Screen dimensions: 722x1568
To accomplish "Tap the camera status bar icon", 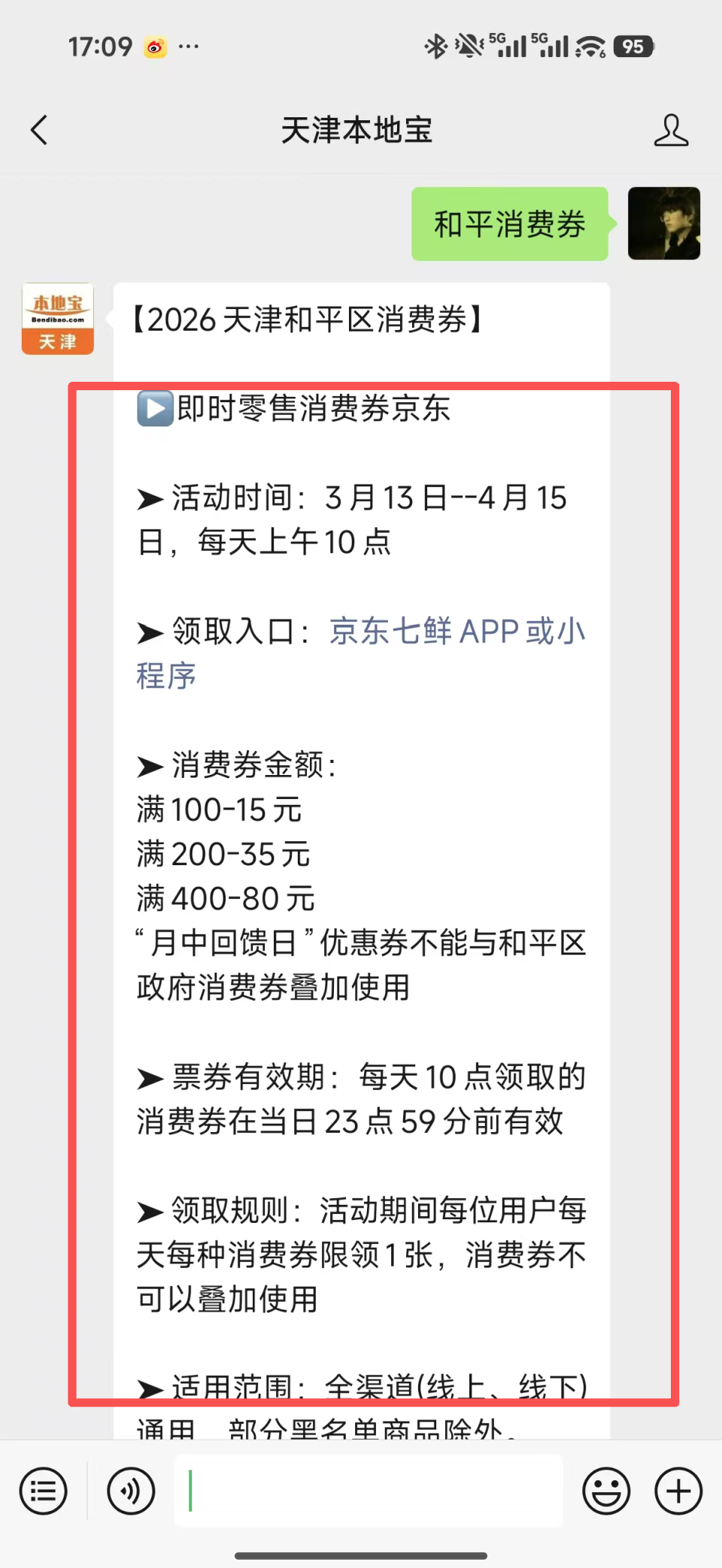I will click(155, 47).
